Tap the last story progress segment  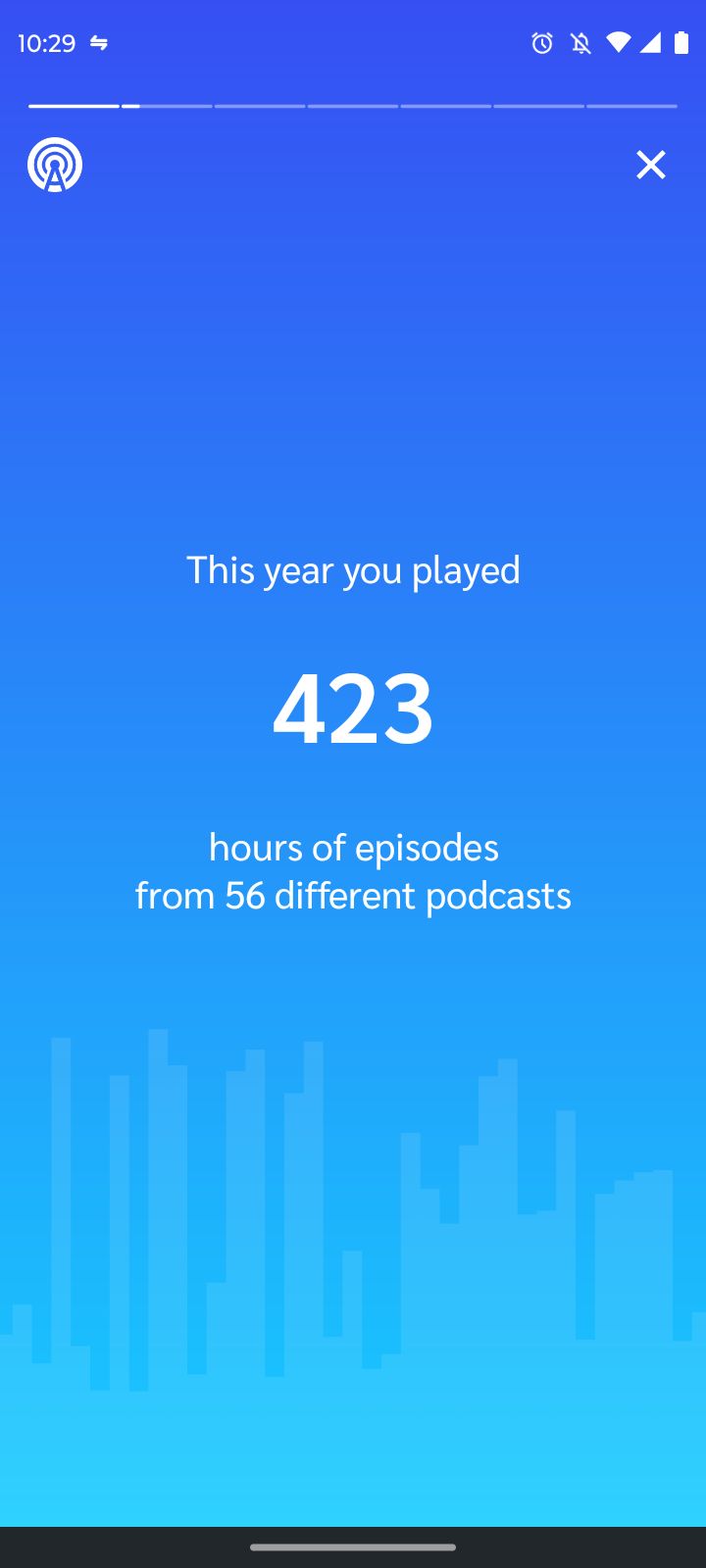[x=630, y=105]
